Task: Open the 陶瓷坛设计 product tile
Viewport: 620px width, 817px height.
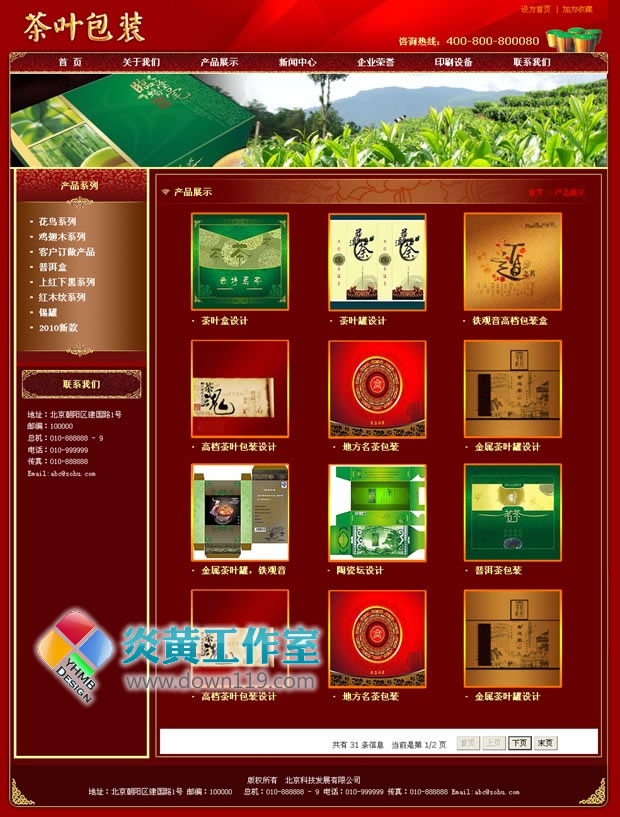Action: click(x=377, y=512)
